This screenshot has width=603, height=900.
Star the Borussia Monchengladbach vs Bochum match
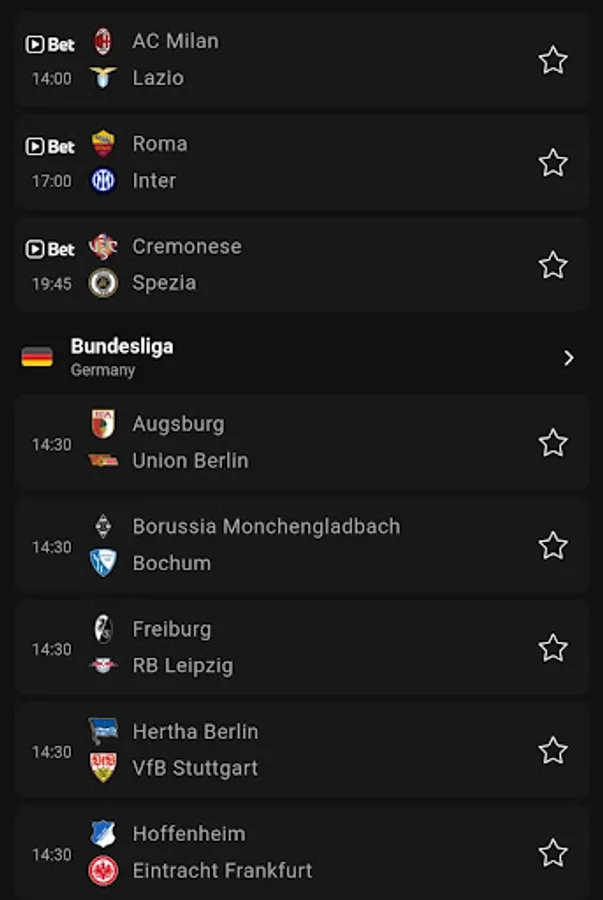pyautogui.click(x=553, y=545)
